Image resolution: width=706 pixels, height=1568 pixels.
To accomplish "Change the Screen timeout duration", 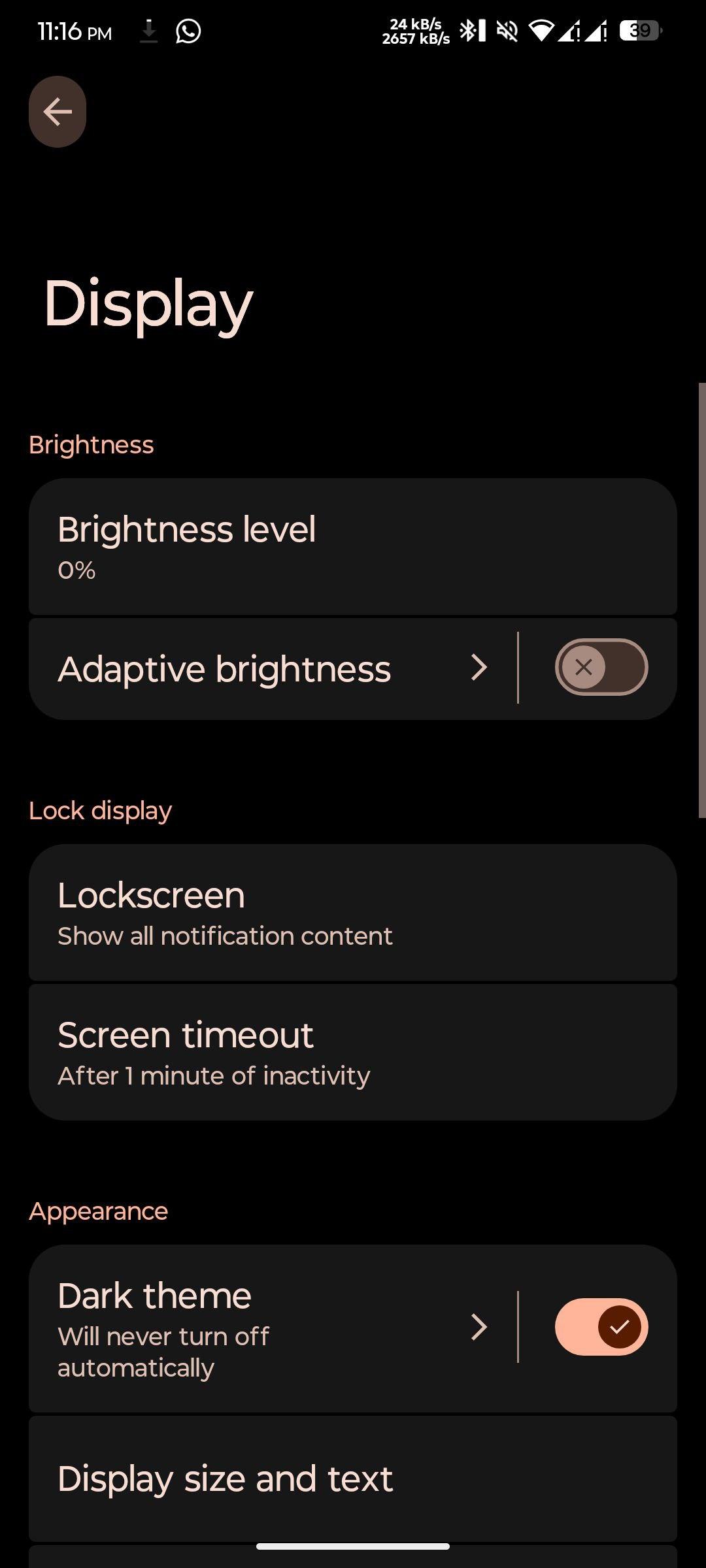I will [x=353, y=1053].
